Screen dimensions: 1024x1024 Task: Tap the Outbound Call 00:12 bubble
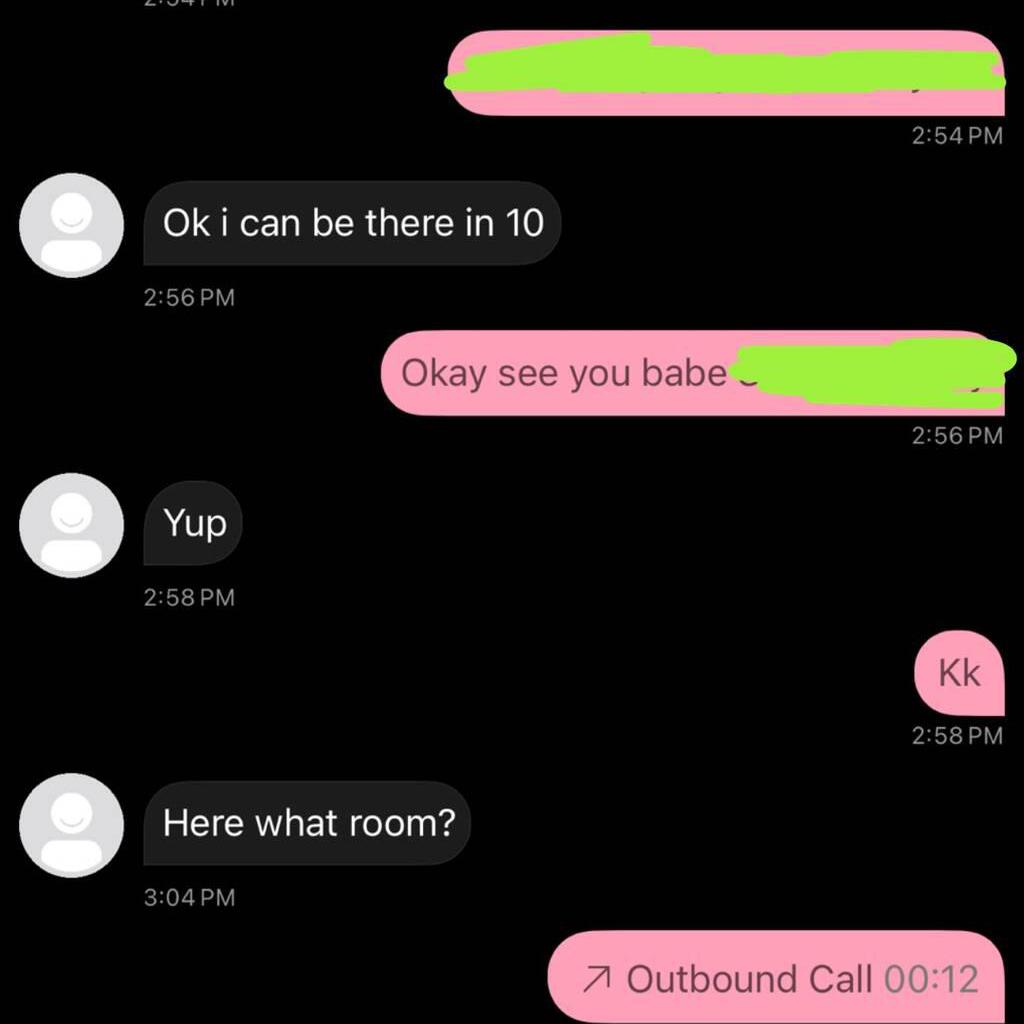[x=776, y=977]
